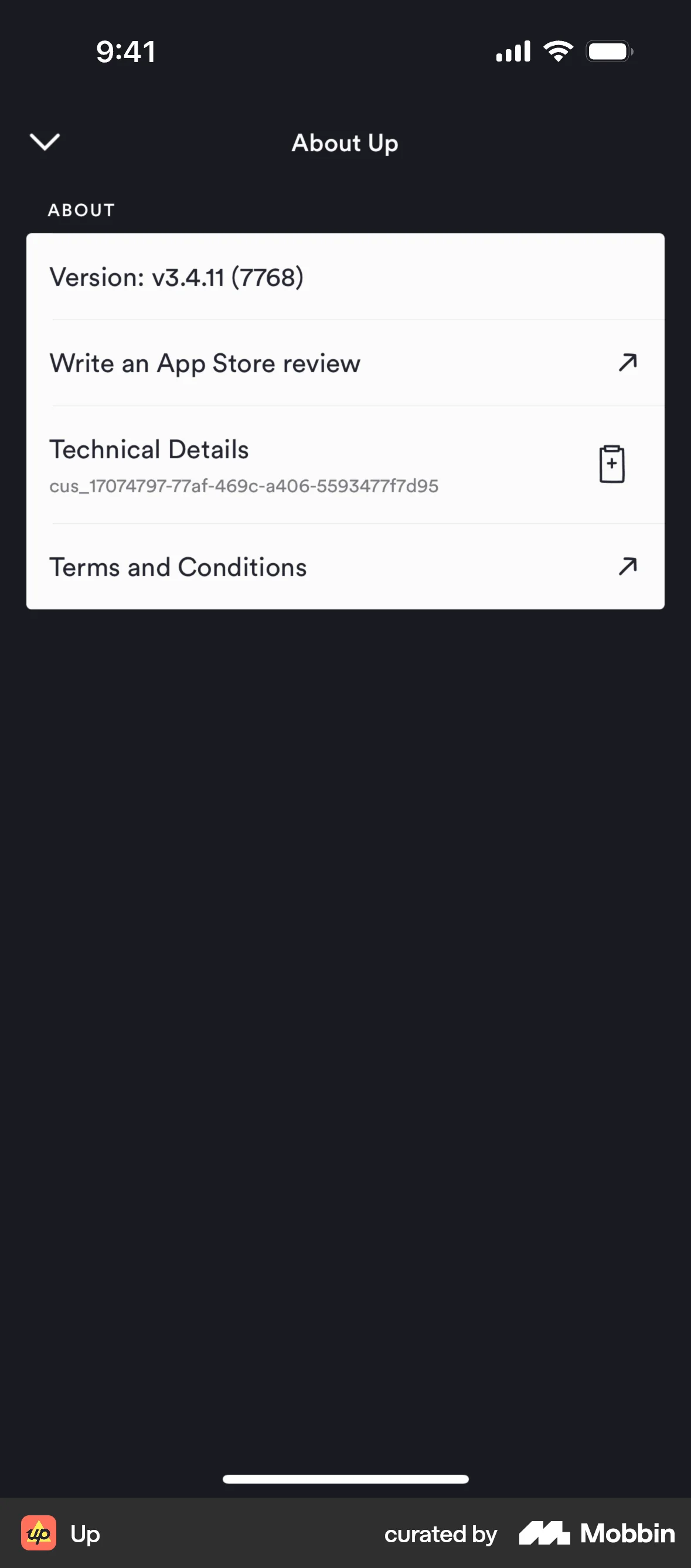Click the Wi-Fi indicator in the status bar
Screen dimensions: 691x1568
pyautogui.click(x=557, y=51)
